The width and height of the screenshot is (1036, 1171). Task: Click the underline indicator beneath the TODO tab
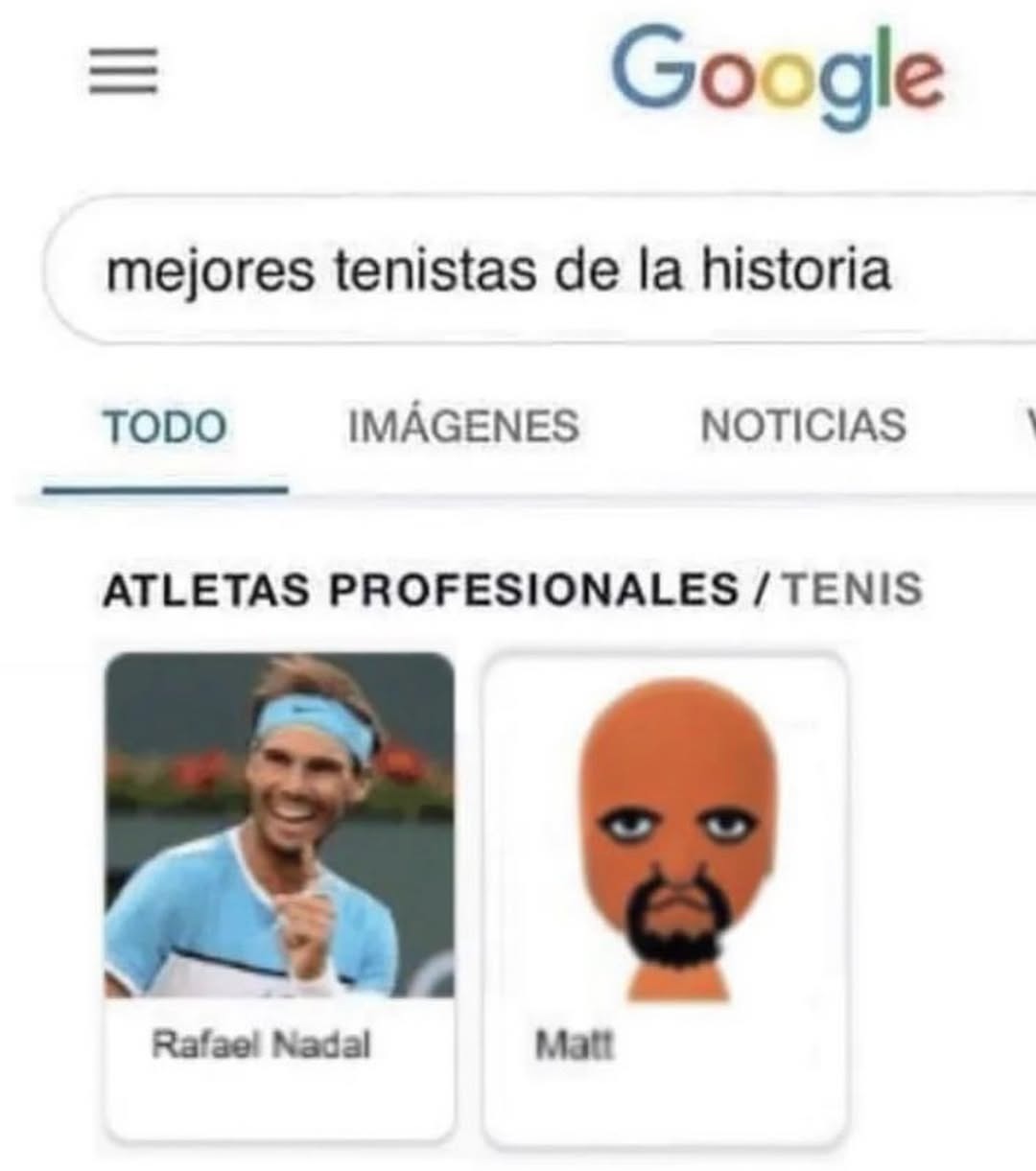[x=165, y=489]
